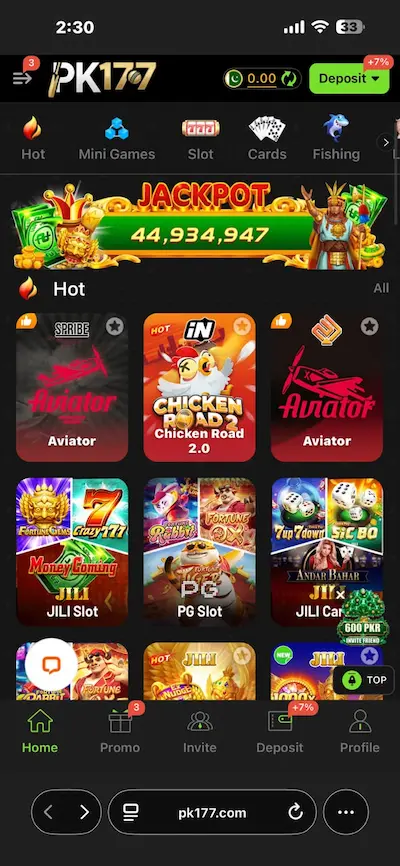400x866 pixels.
Task: Open the PG Slot collection
Action: (199, 552)
